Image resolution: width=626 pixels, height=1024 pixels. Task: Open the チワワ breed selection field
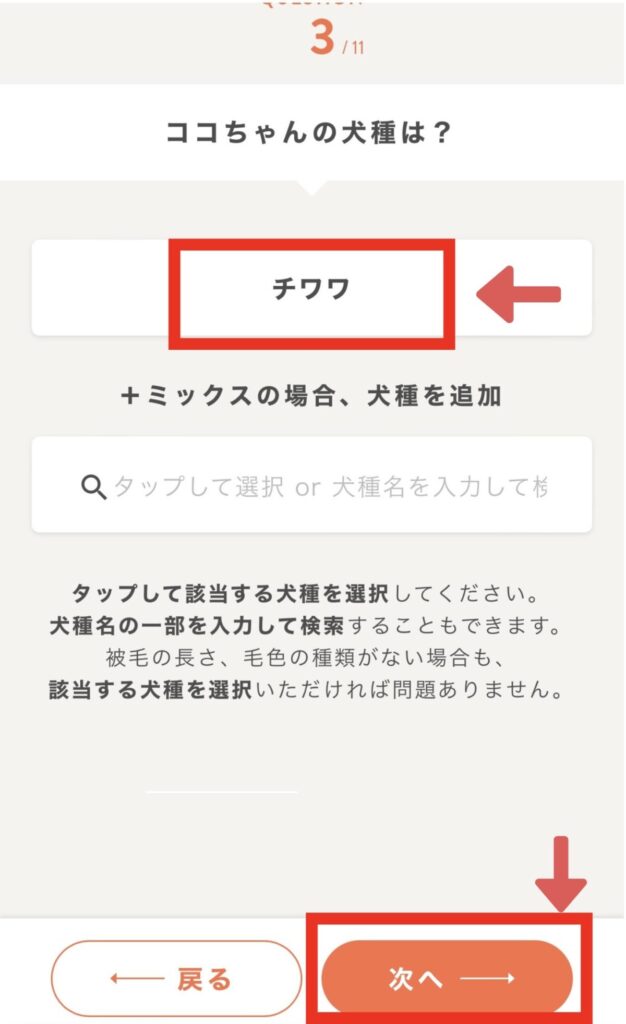pos(311,288)
